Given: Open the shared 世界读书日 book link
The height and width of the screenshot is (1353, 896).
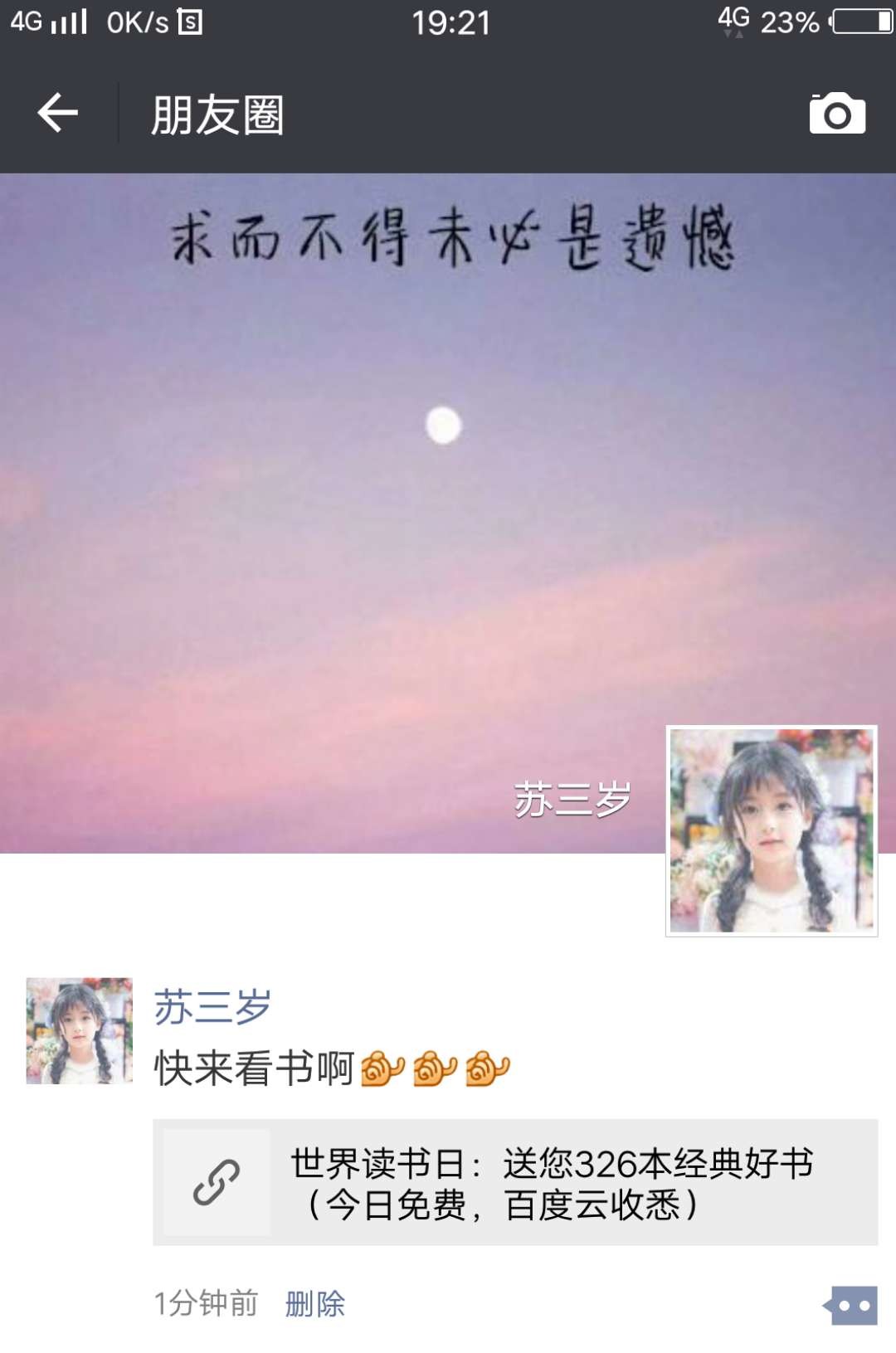Looking at the screenshot, I should [514, 1182].
